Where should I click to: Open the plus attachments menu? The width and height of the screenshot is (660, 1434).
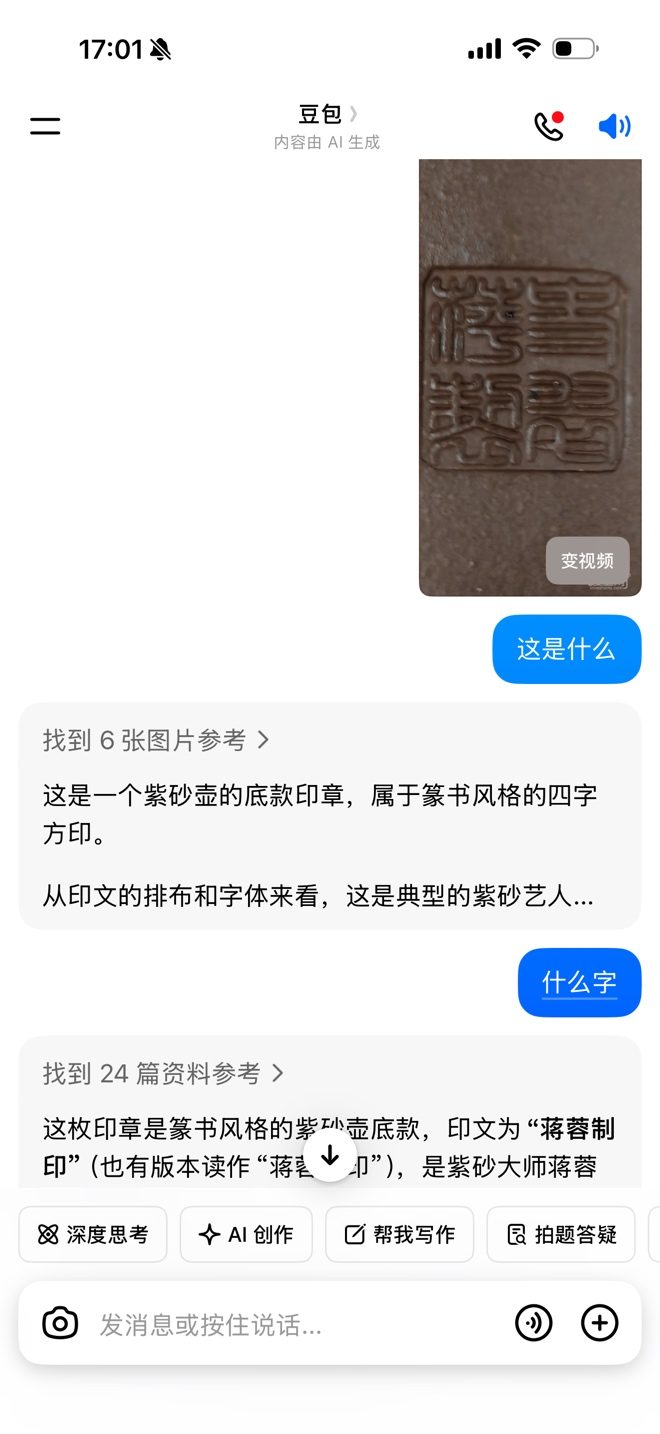coord(600,1323)
